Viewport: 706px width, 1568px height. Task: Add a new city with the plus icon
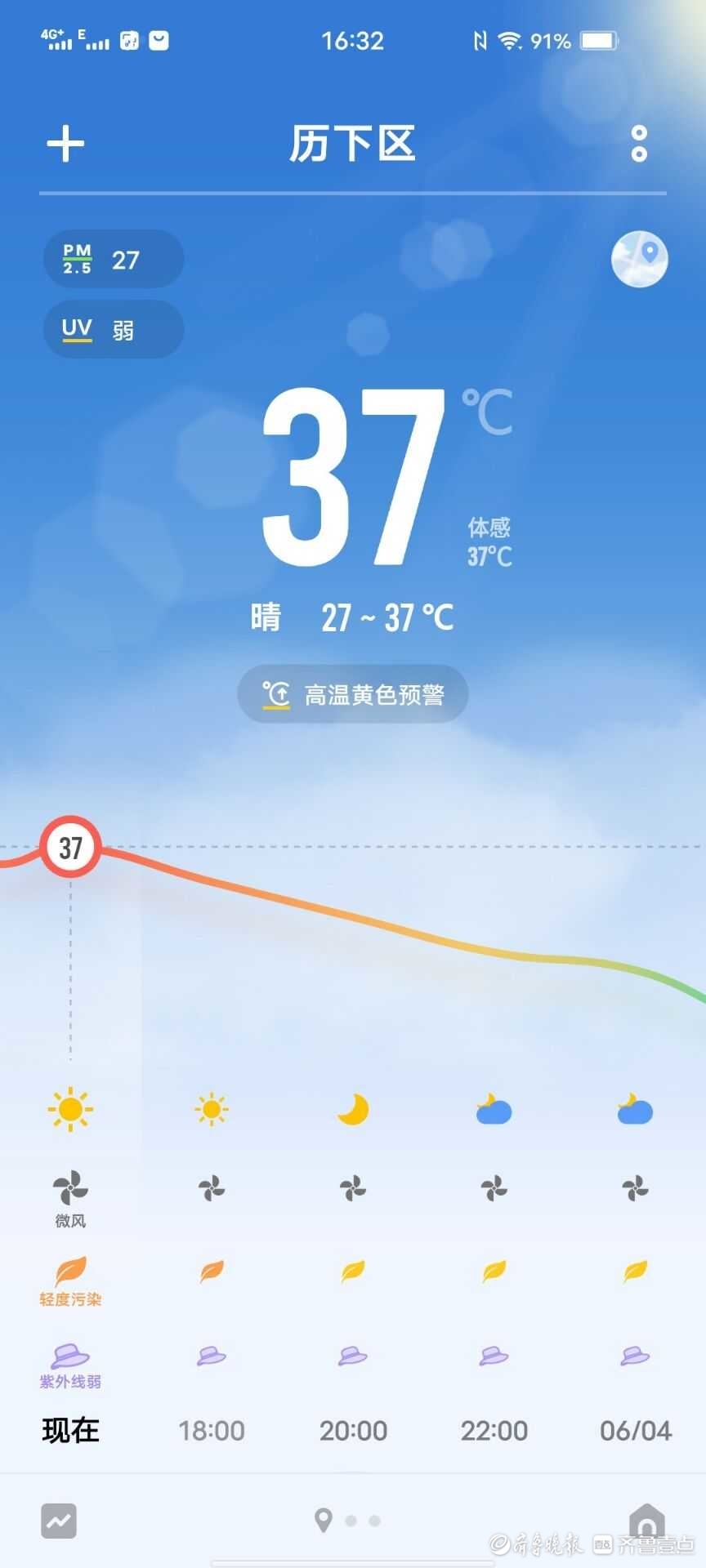tap(65, 145)
